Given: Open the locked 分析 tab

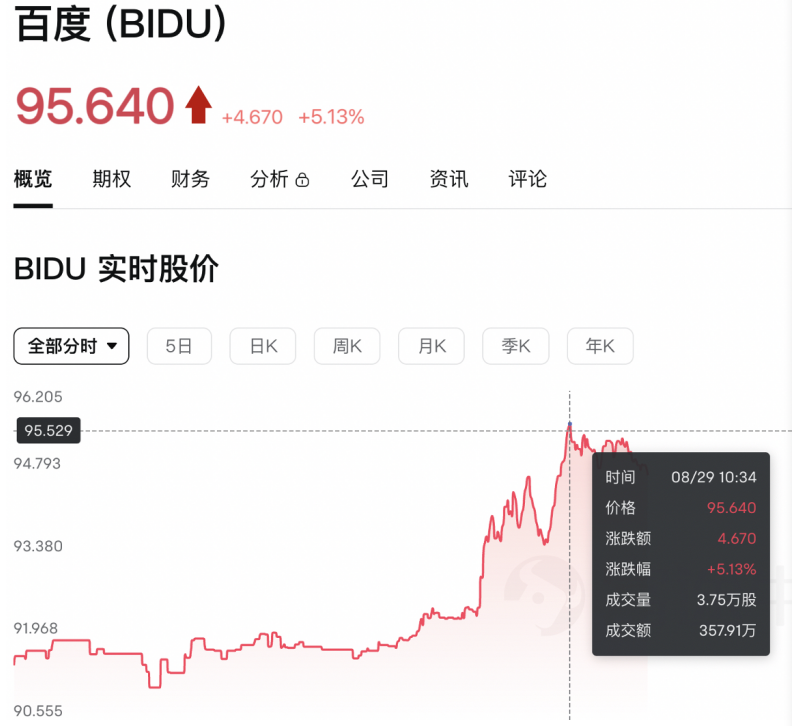Looking at the screenshot, I should click(x=279, y=179).
